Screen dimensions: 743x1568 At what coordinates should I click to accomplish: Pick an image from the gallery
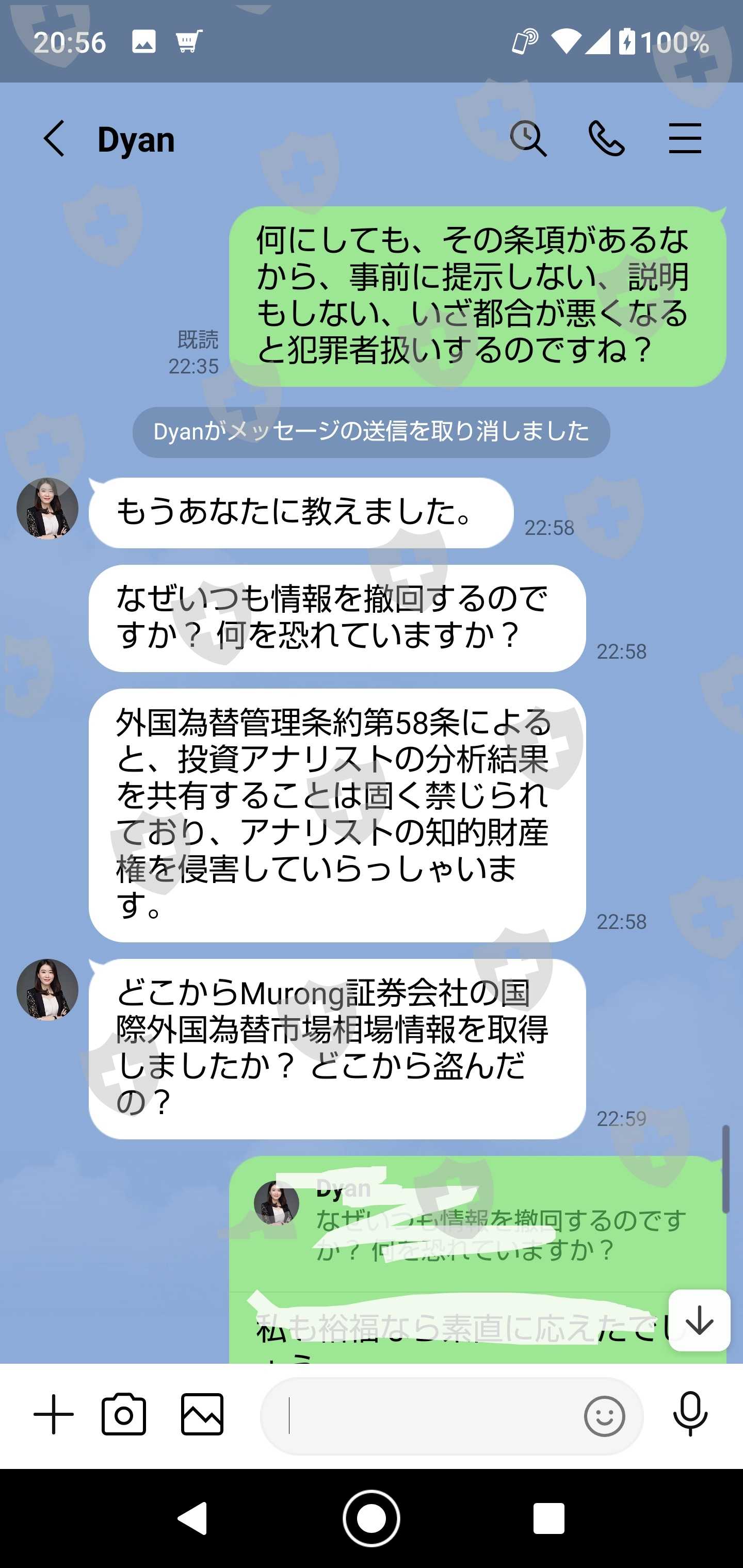[x=202, y=1415]
